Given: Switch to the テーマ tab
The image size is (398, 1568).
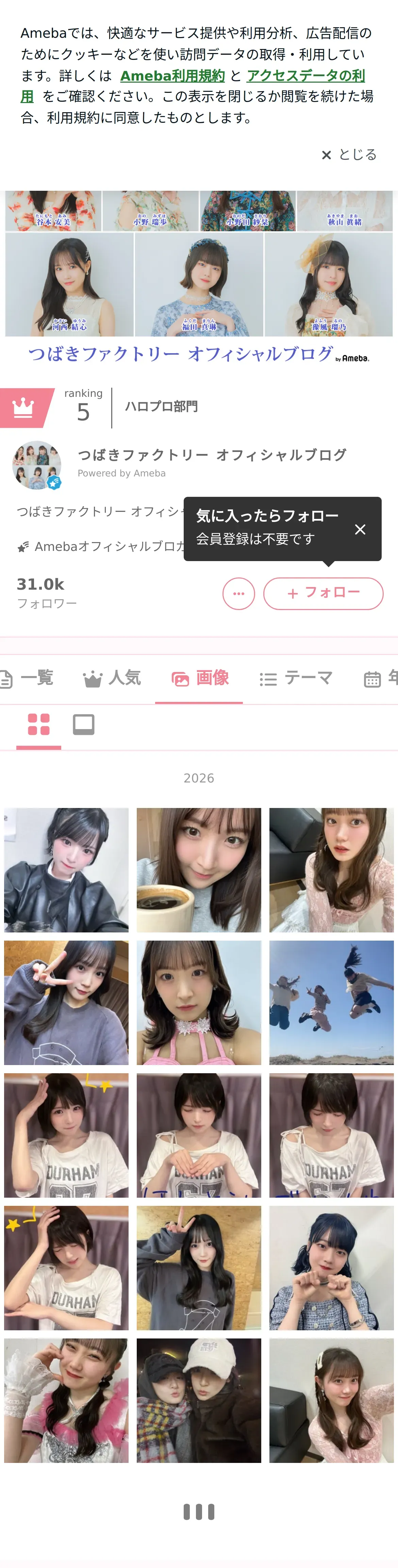Looking at the screenshot, I should click(x=296, y=678).
